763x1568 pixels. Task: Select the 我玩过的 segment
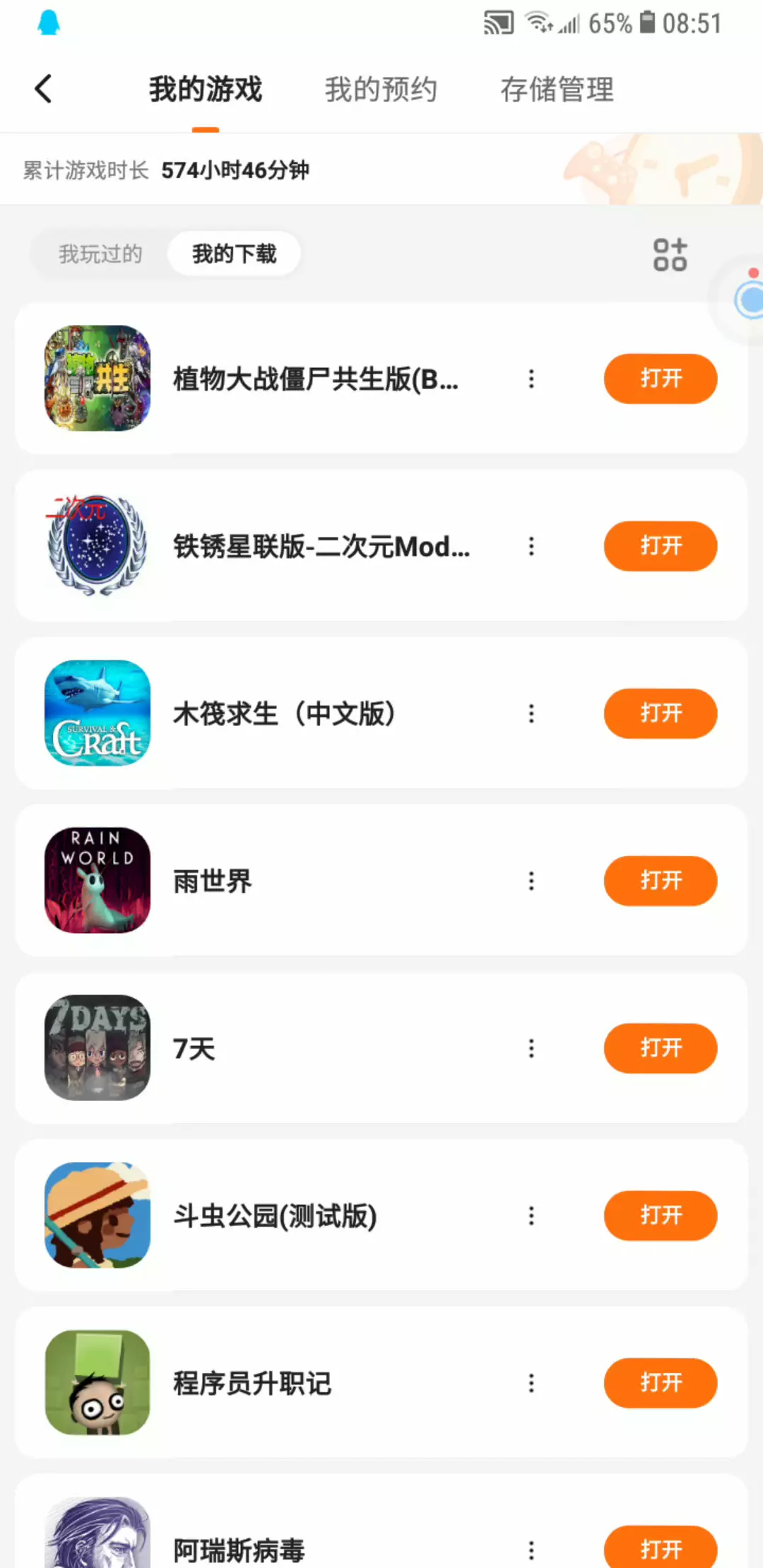pos(100,254)
